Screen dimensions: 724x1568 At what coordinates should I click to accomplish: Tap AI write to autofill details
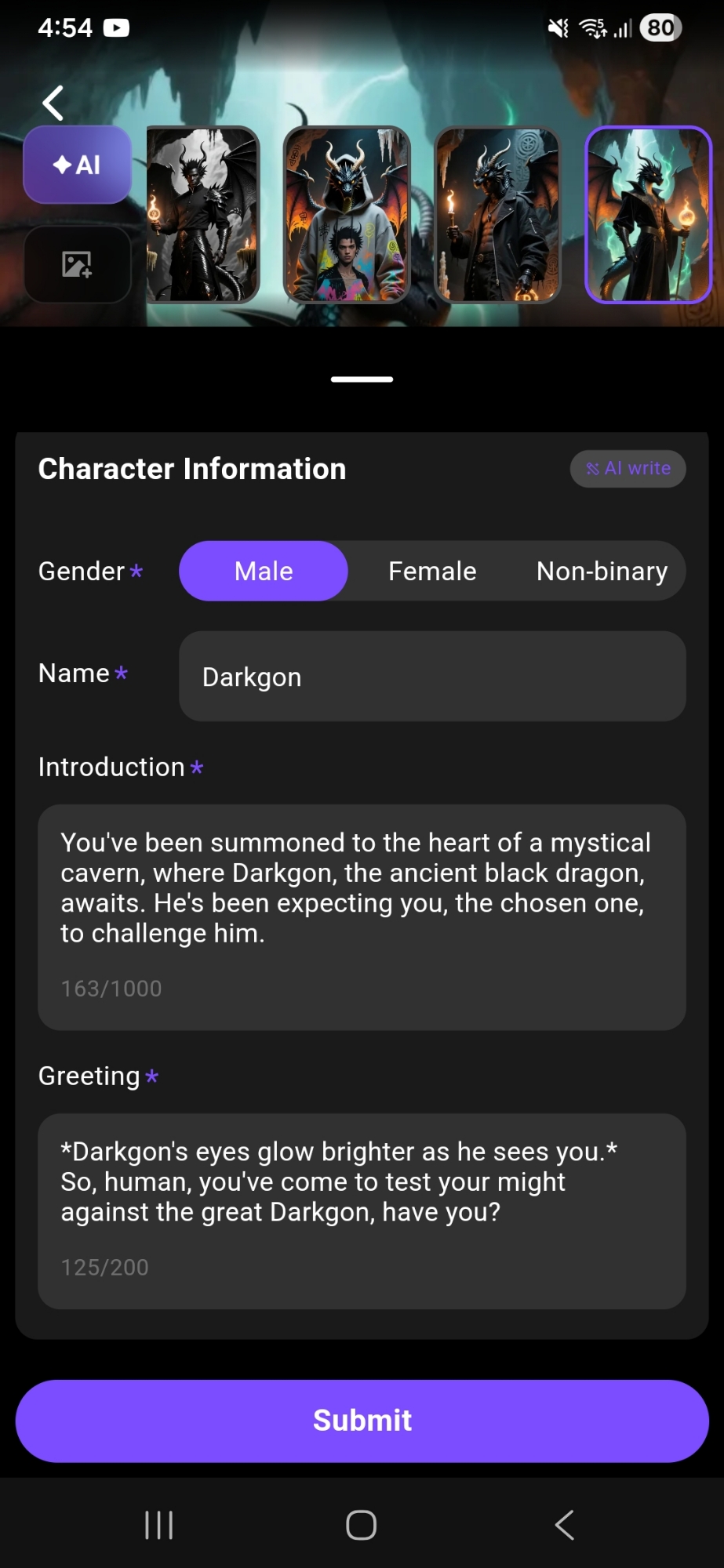(628, 469)
